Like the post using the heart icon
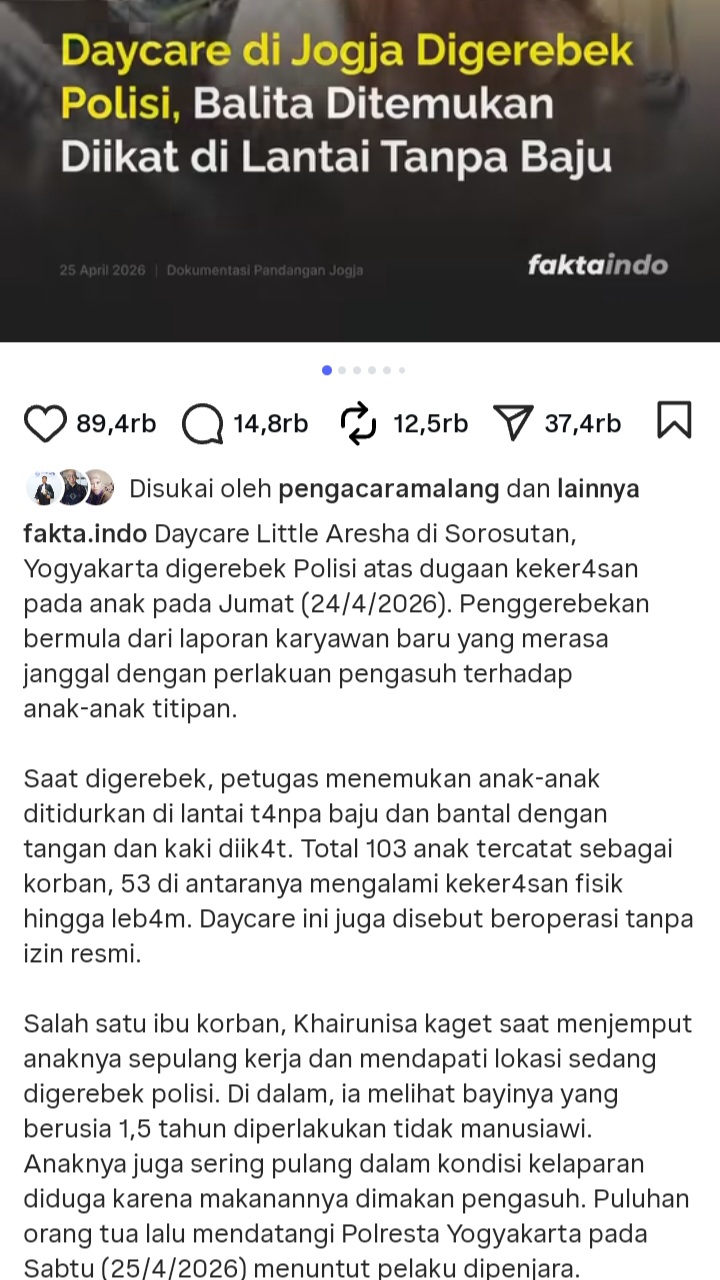Screen dimensions: 720x1280 pos(46,421)
